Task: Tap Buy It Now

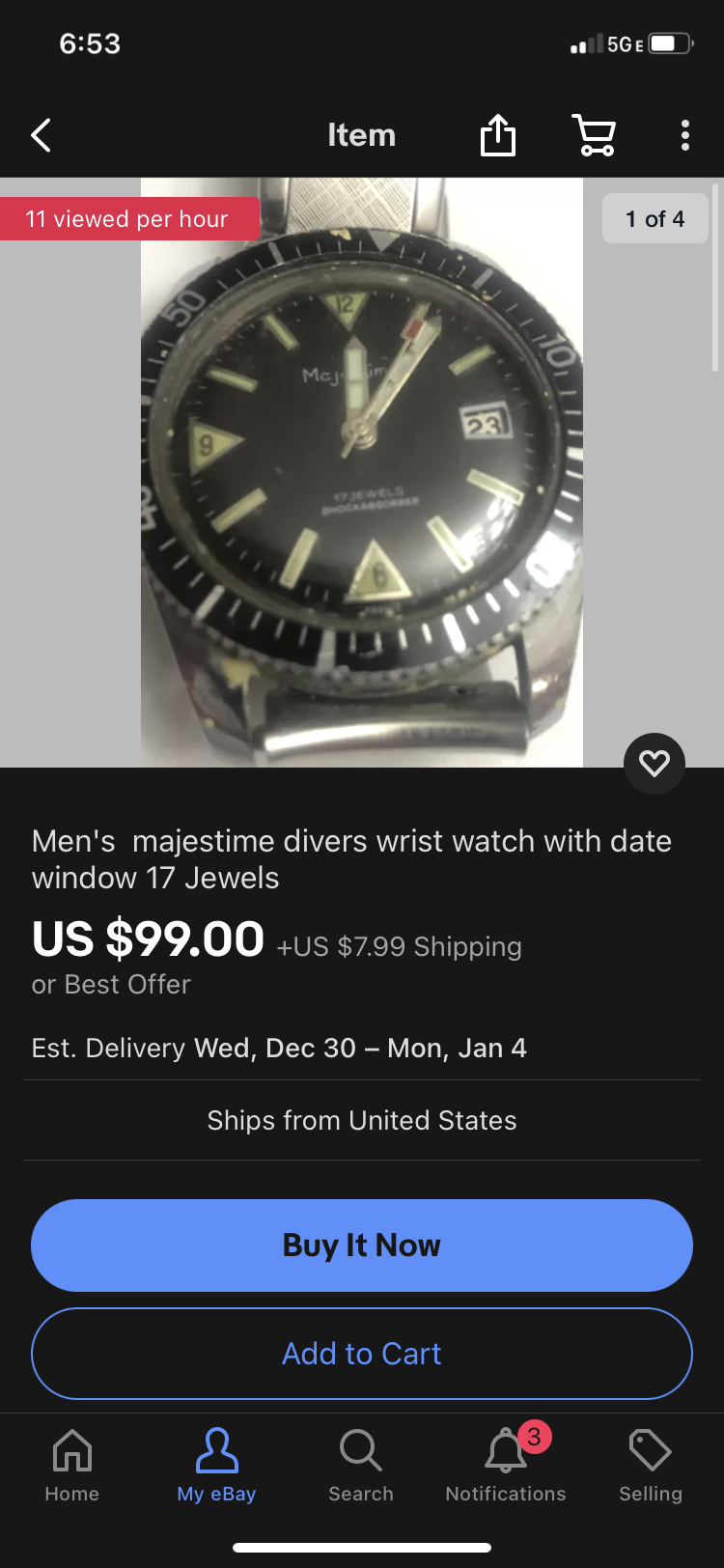Action: (362, 1246)
